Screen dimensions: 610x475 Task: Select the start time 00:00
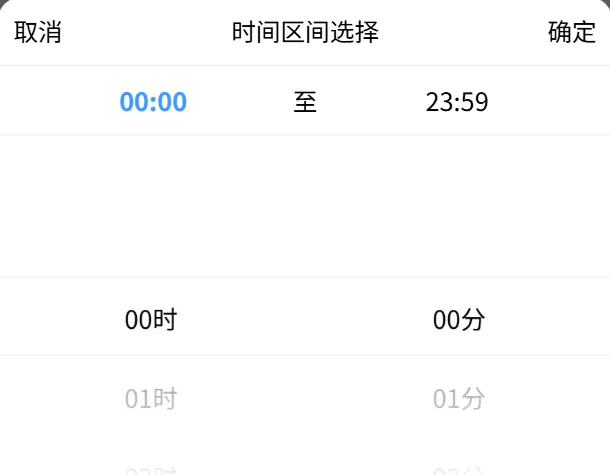coord(153,102)
